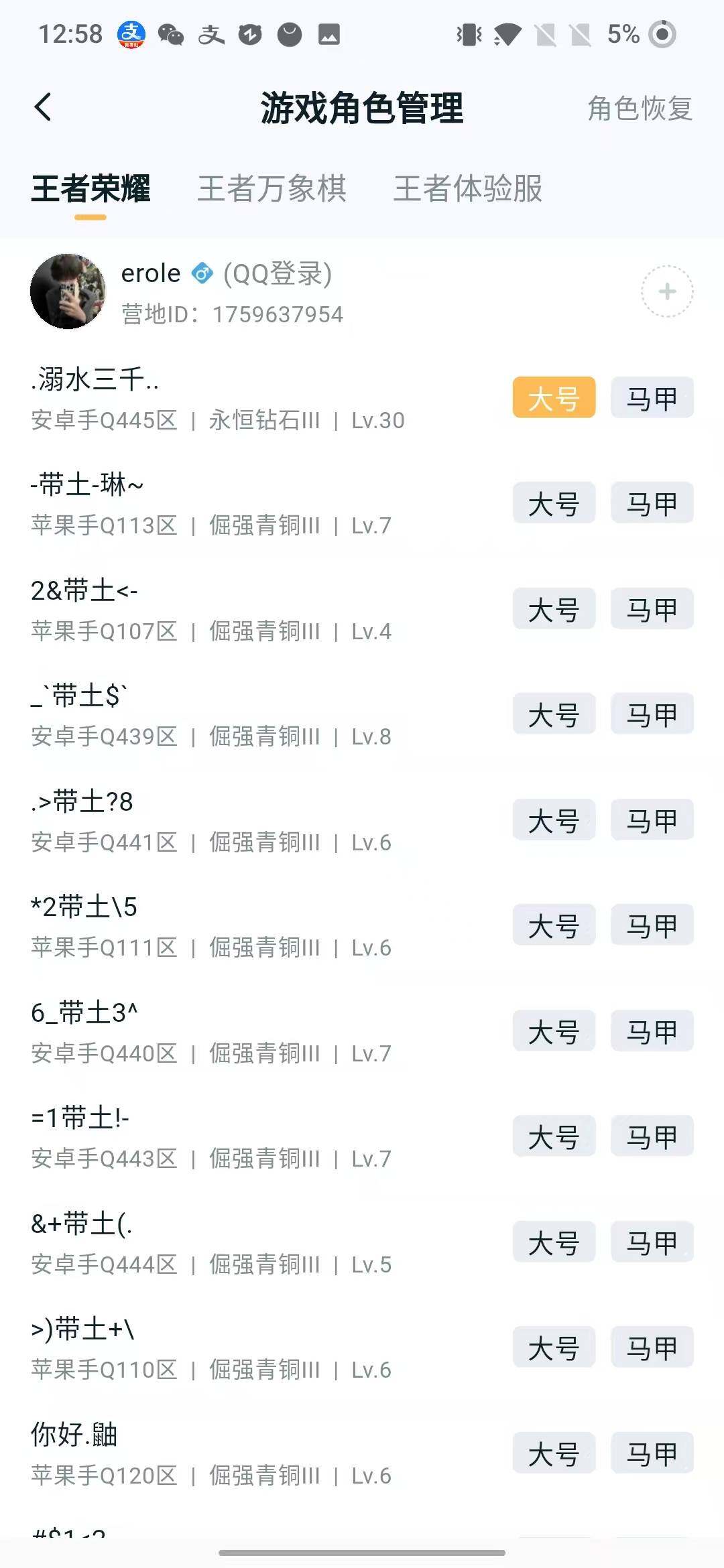Image resolution: width=724 pixels, height=1568 pixels.
Task: Set role *2带土\5 as 大号
Action: coord(554,924)
